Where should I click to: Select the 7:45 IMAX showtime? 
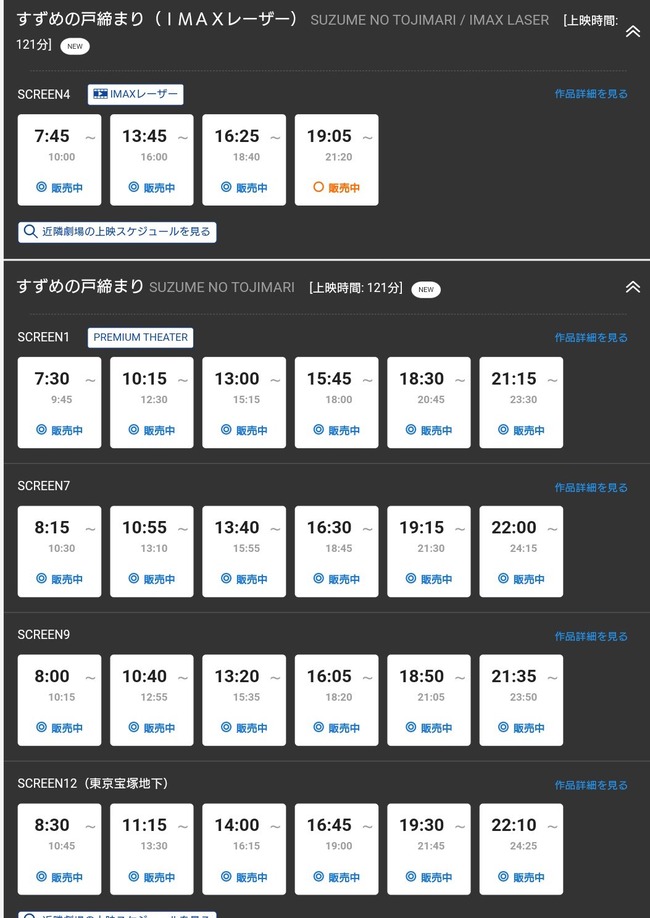click(60, 160)
